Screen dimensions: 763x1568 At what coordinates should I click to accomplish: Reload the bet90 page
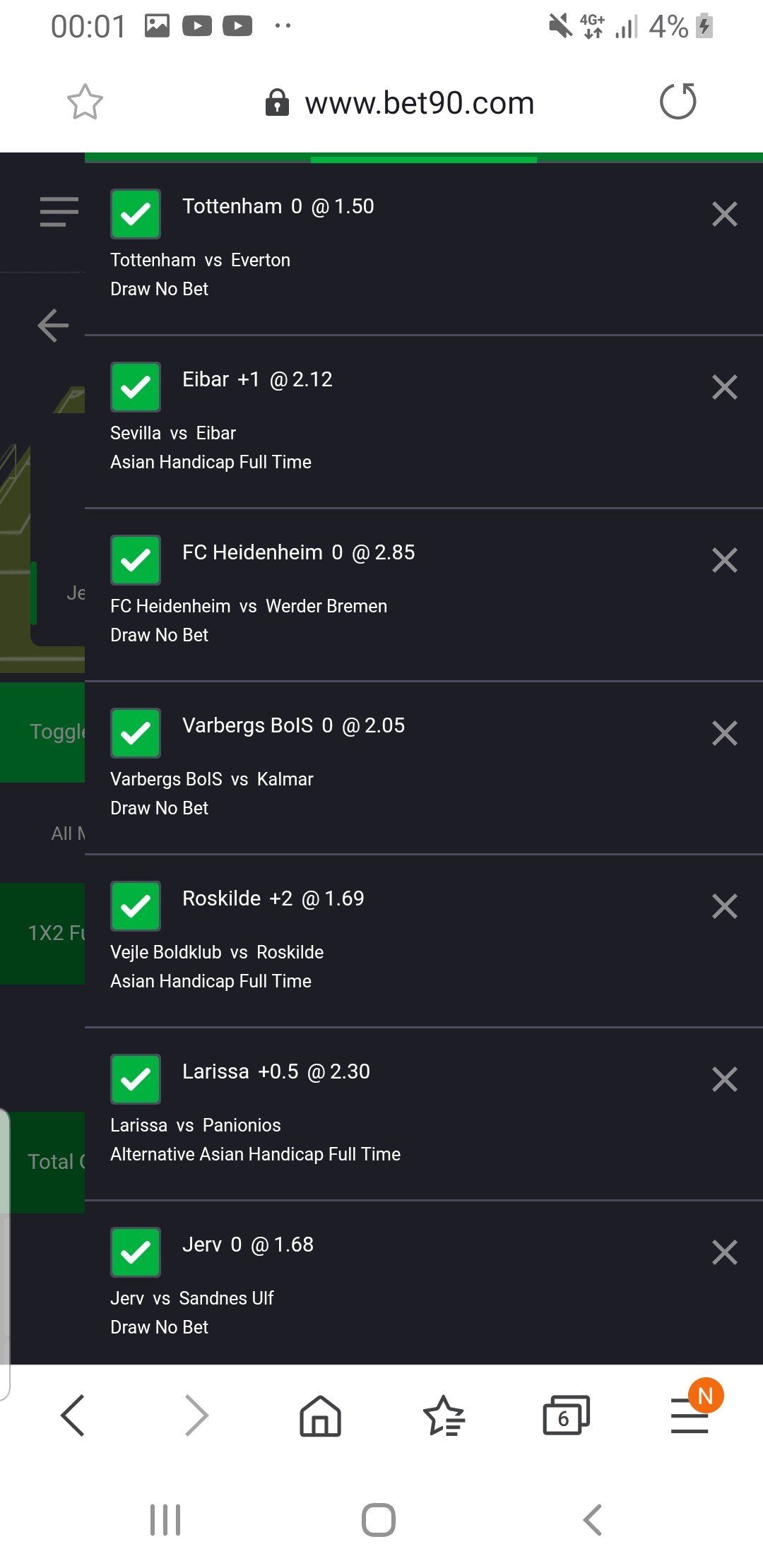pyautogui.click(x=678, y=102)
